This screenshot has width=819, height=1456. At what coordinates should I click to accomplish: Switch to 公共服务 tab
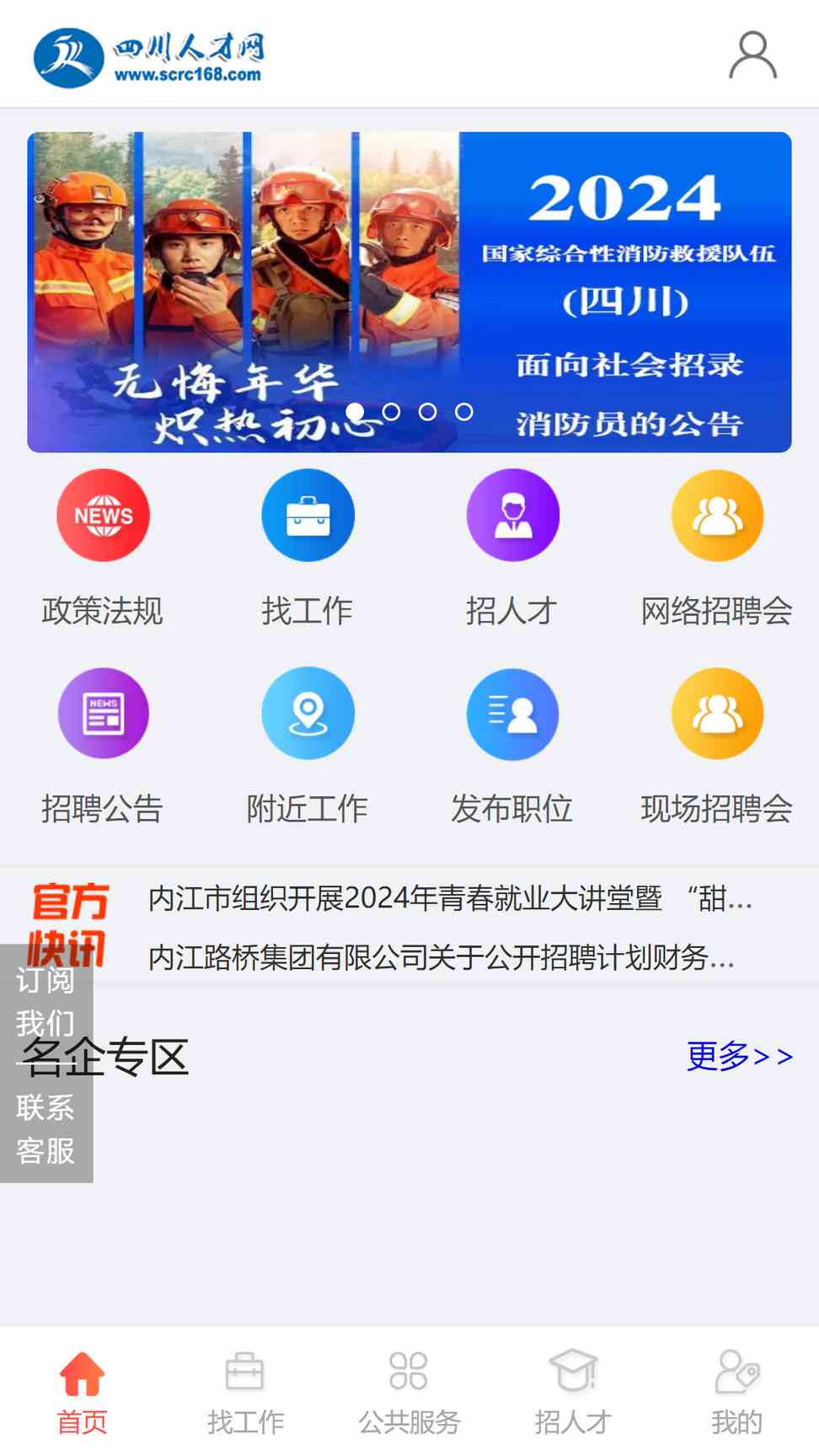pos(409,1392)
